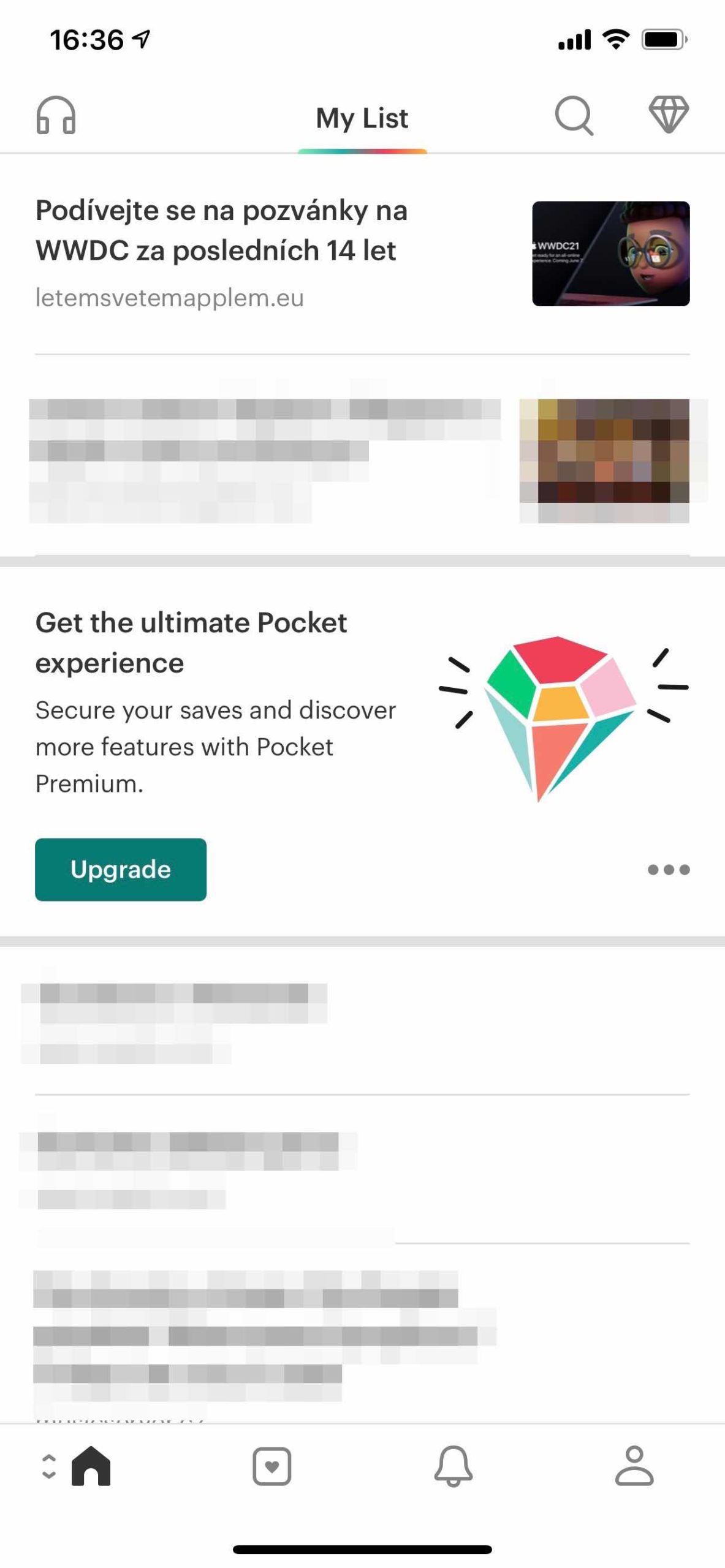This screenshot has width=725, height=1568.
Task: Expand the list filter arrows beside Home
Action: [48, 1466]
